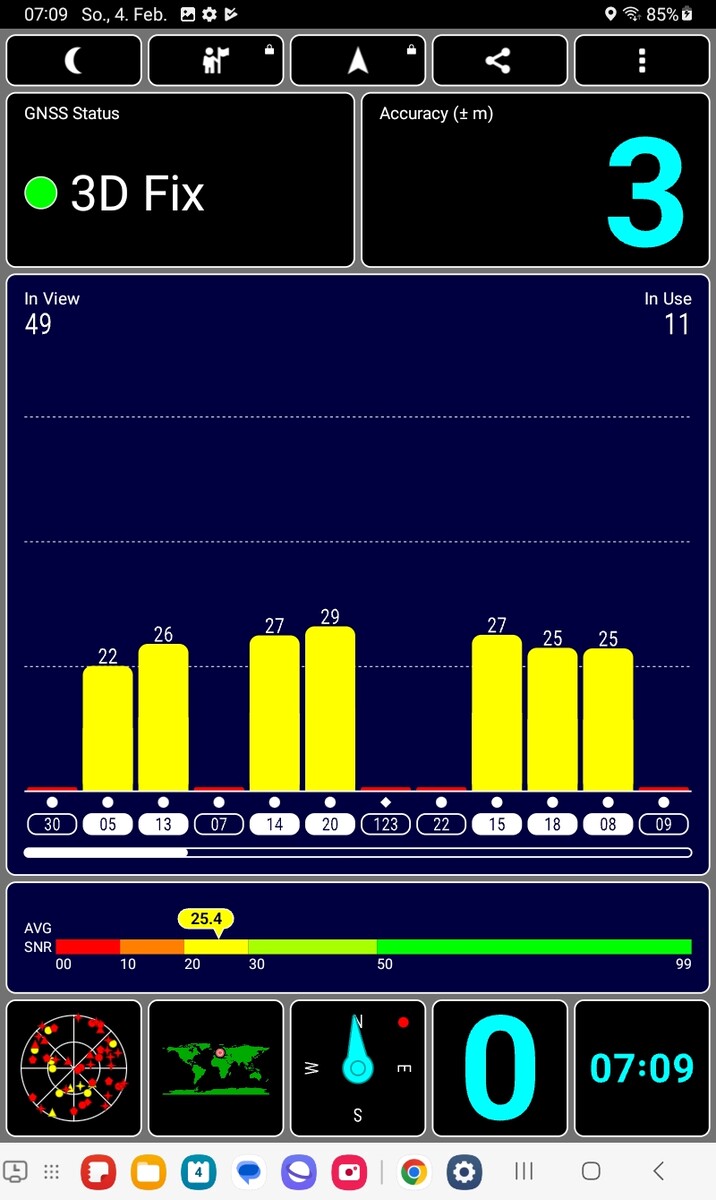Open the Accuracy panel
Image resolution: width=716 pixels, height=1200 pixels.
tap(536, 180)
